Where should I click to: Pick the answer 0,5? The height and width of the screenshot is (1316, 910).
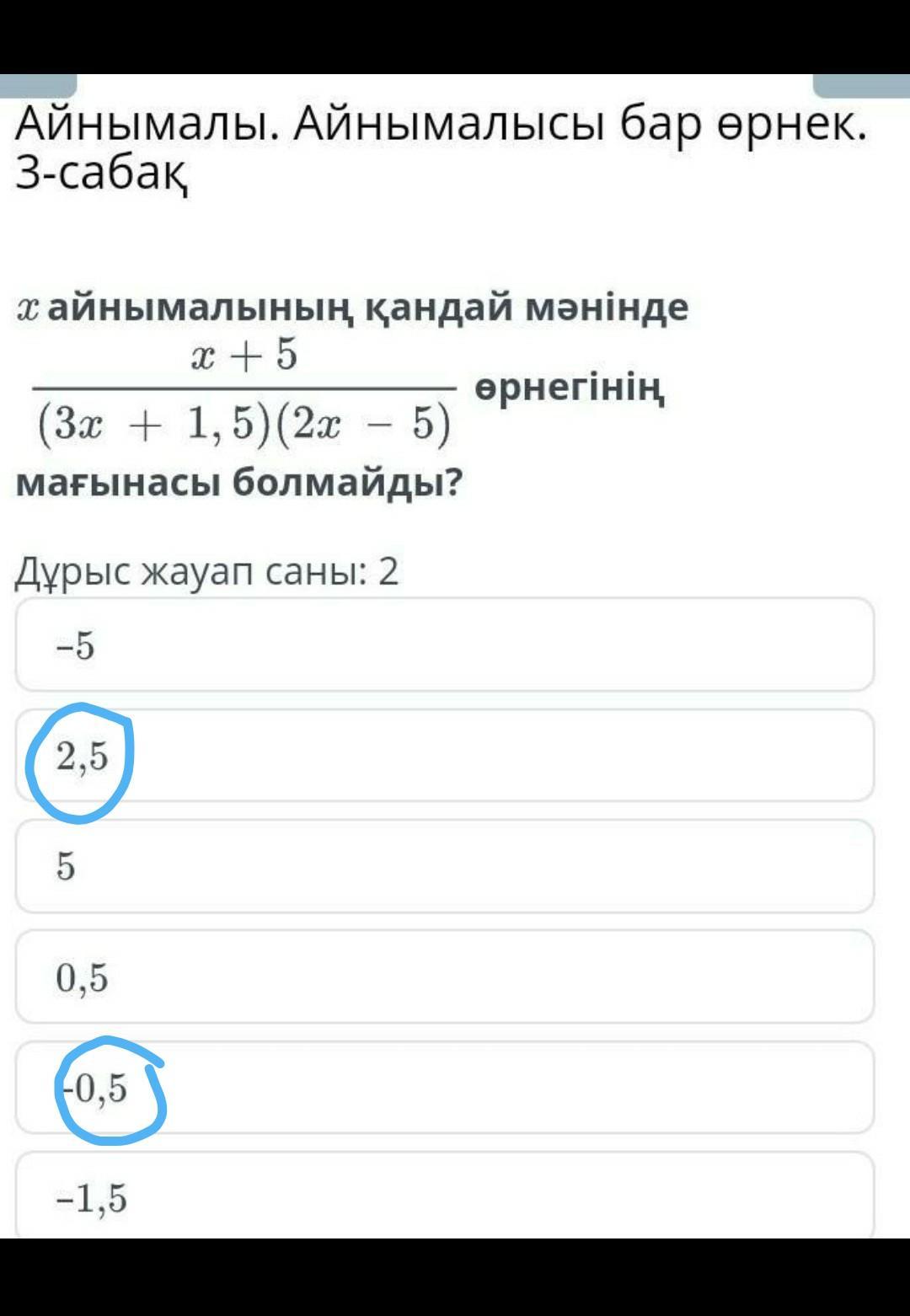click(444, 977)
